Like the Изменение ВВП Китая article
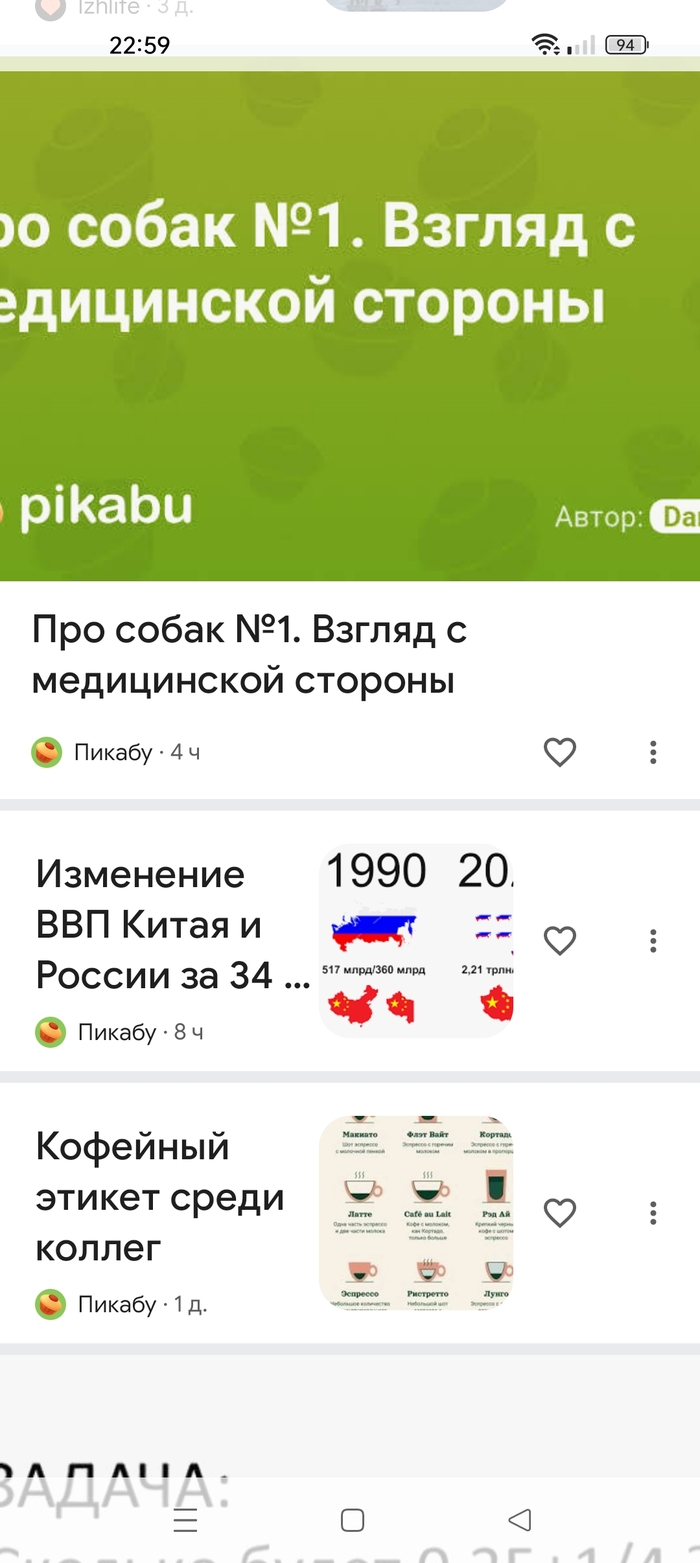700x1563 pixels. point(560,940)
